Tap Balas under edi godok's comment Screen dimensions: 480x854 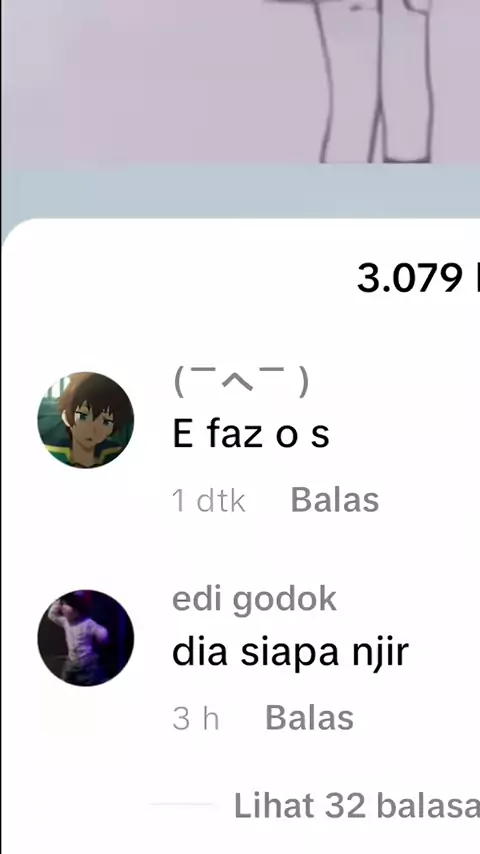click(x=309, y=717)
